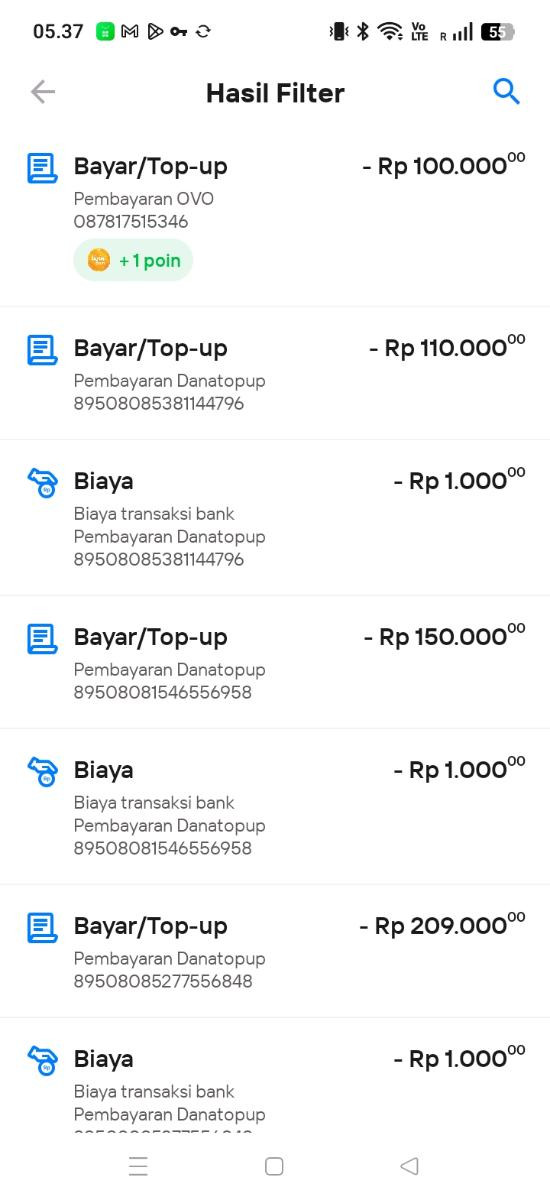The width and height of the screenshot is (550, 1200).
Task: Open the system recent apps menu
Action: (138, 1166)
